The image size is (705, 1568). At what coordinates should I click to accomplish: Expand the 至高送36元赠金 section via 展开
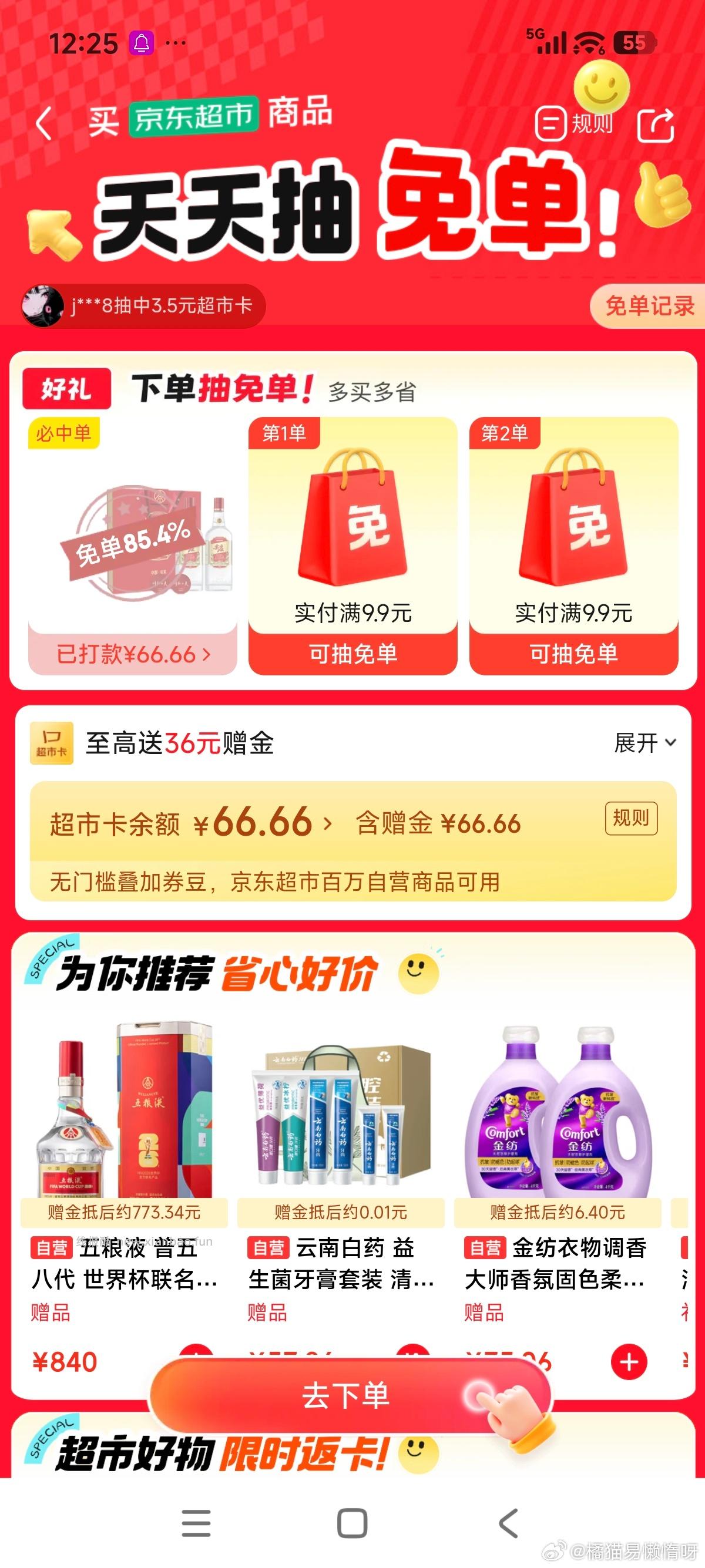tap(642, 743)
